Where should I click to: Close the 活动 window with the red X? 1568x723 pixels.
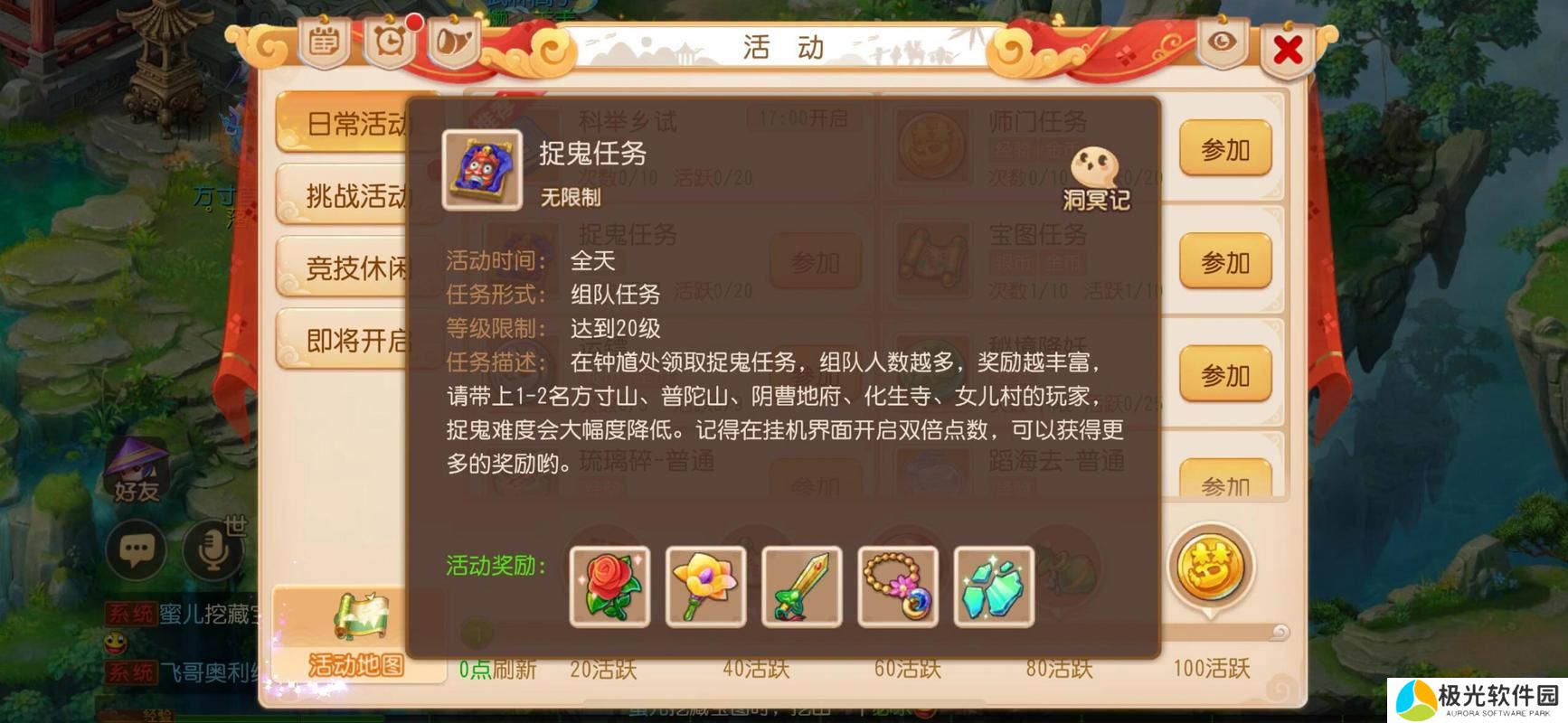pos(1288,49)
